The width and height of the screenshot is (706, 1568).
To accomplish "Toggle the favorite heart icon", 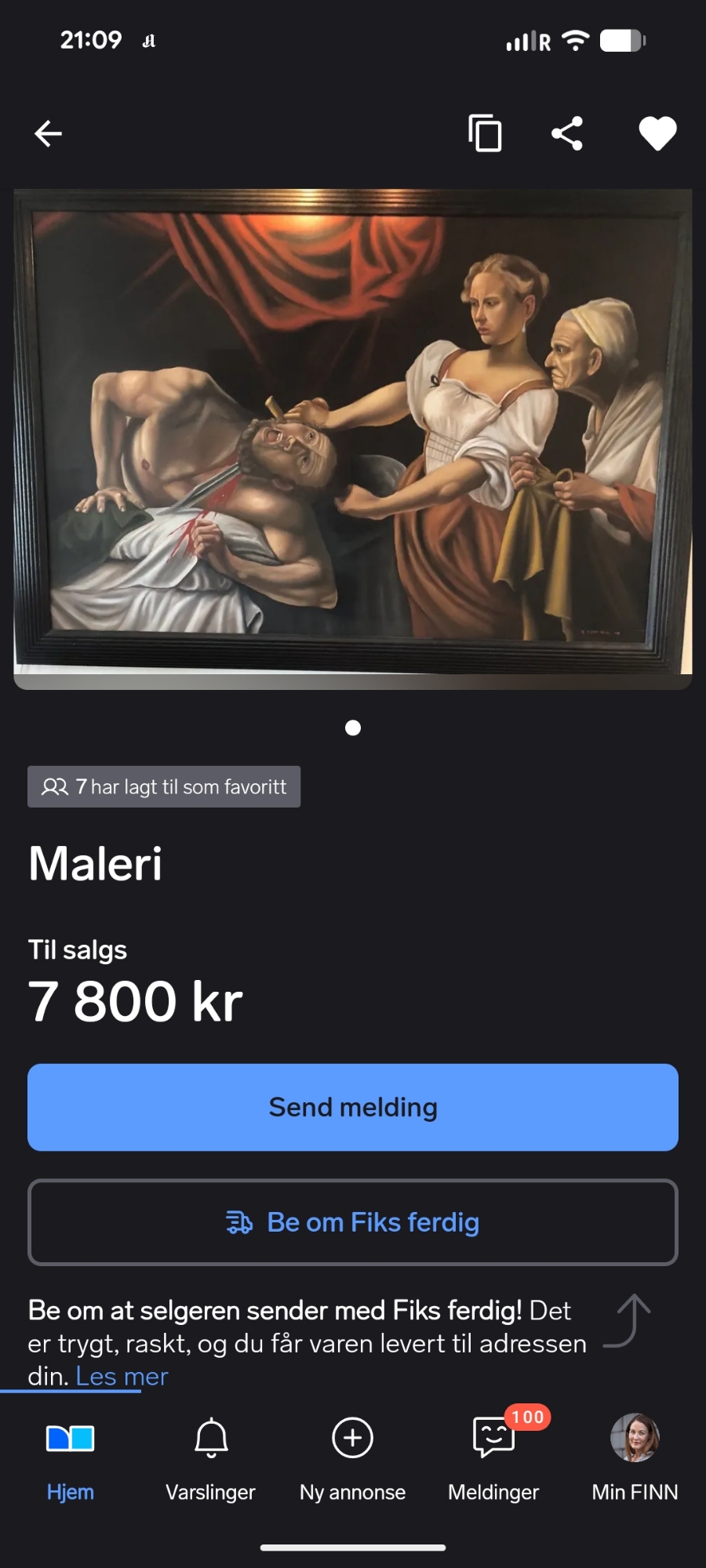I will 657,133.
